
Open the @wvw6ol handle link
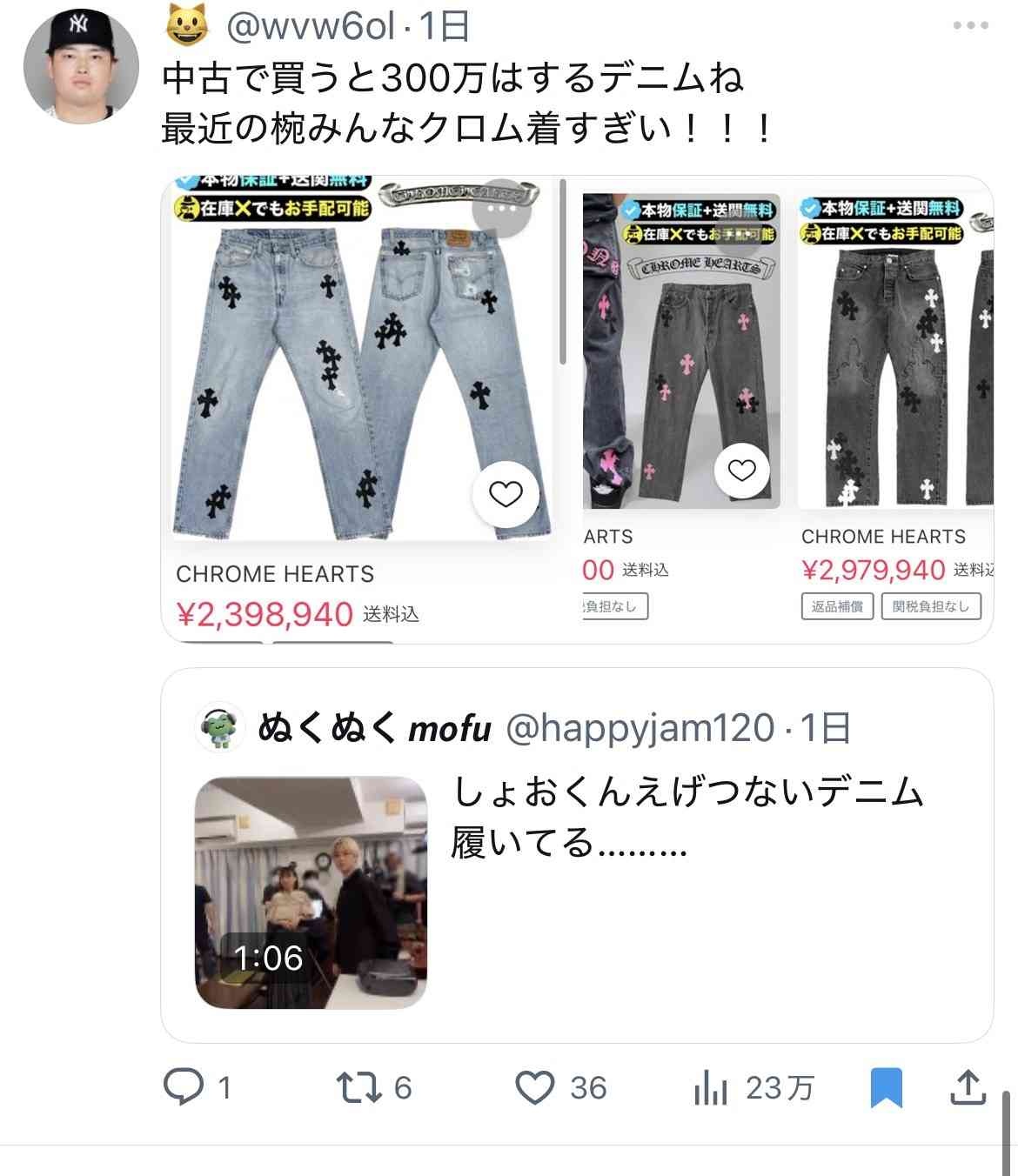(311, 27)
